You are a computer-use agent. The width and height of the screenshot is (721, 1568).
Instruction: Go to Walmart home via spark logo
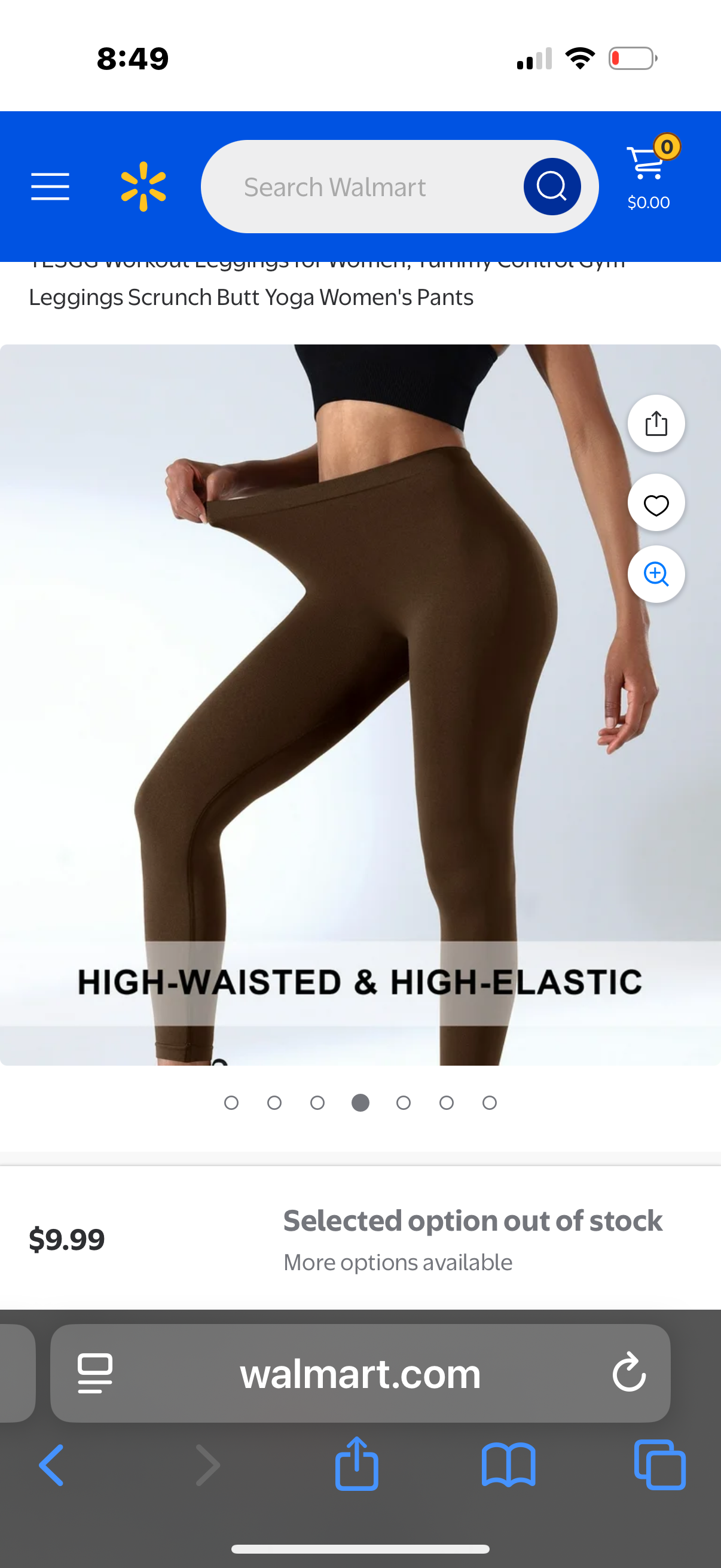point(143,186)
